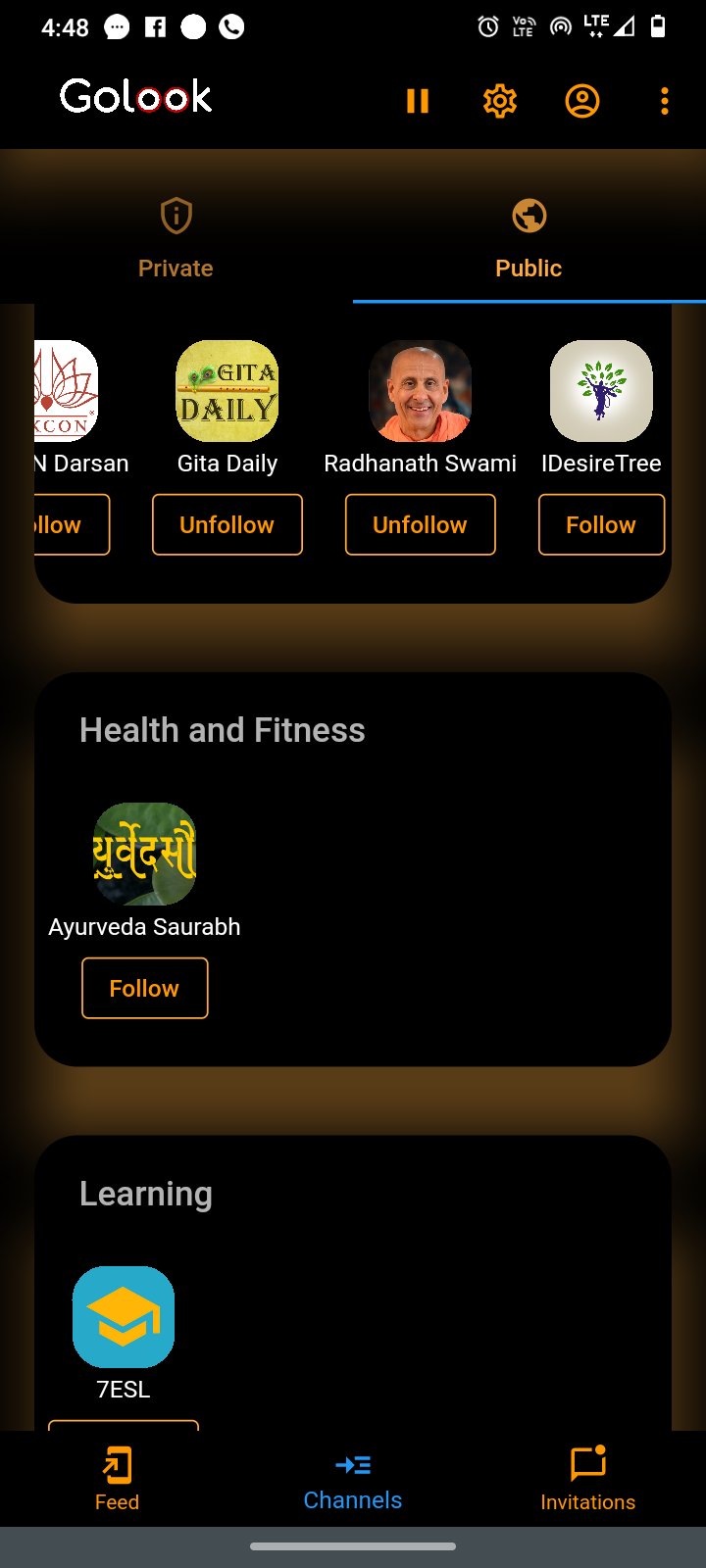
Task: Open the profile account icon
Action: [x=581, y=101]
